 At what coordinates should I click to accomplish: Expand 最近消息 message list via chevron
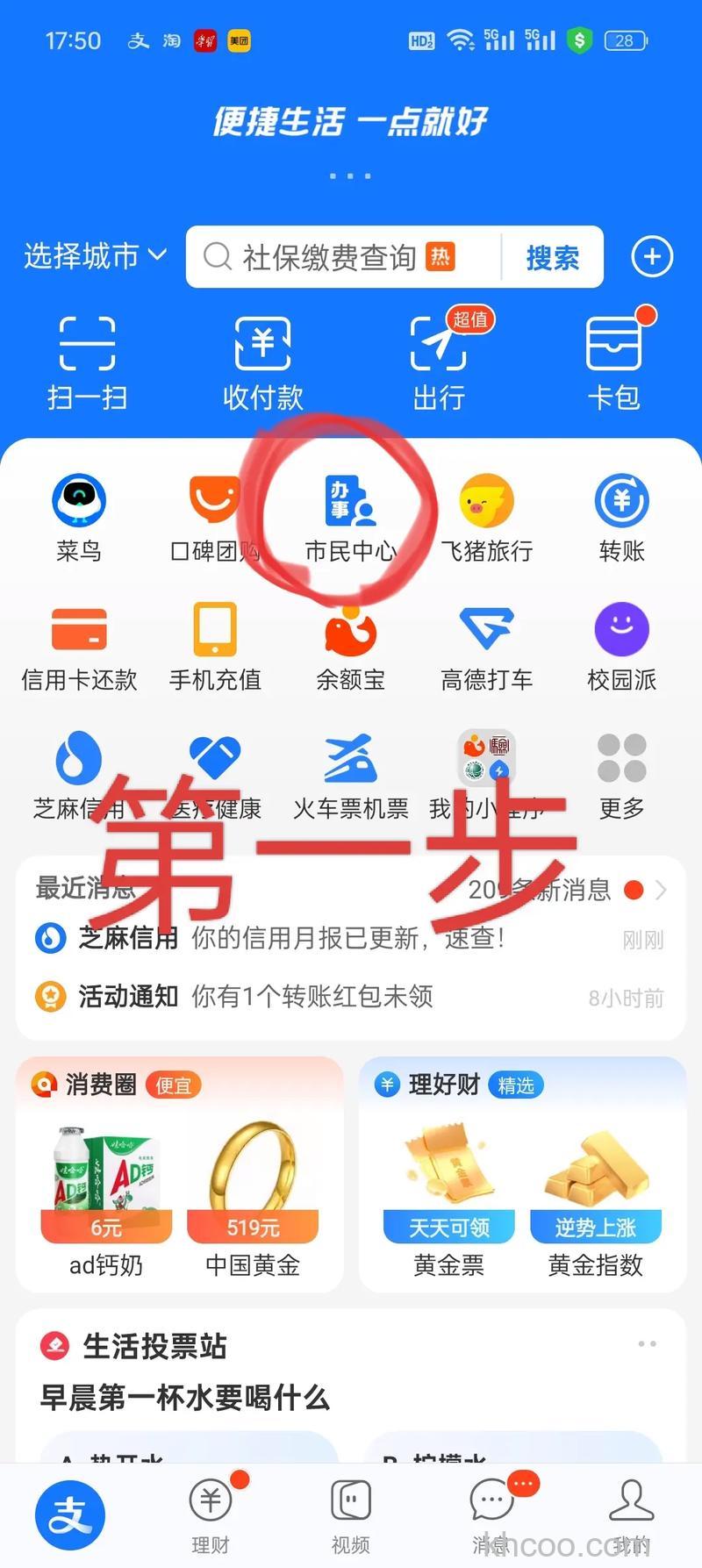tap(664, 890)
